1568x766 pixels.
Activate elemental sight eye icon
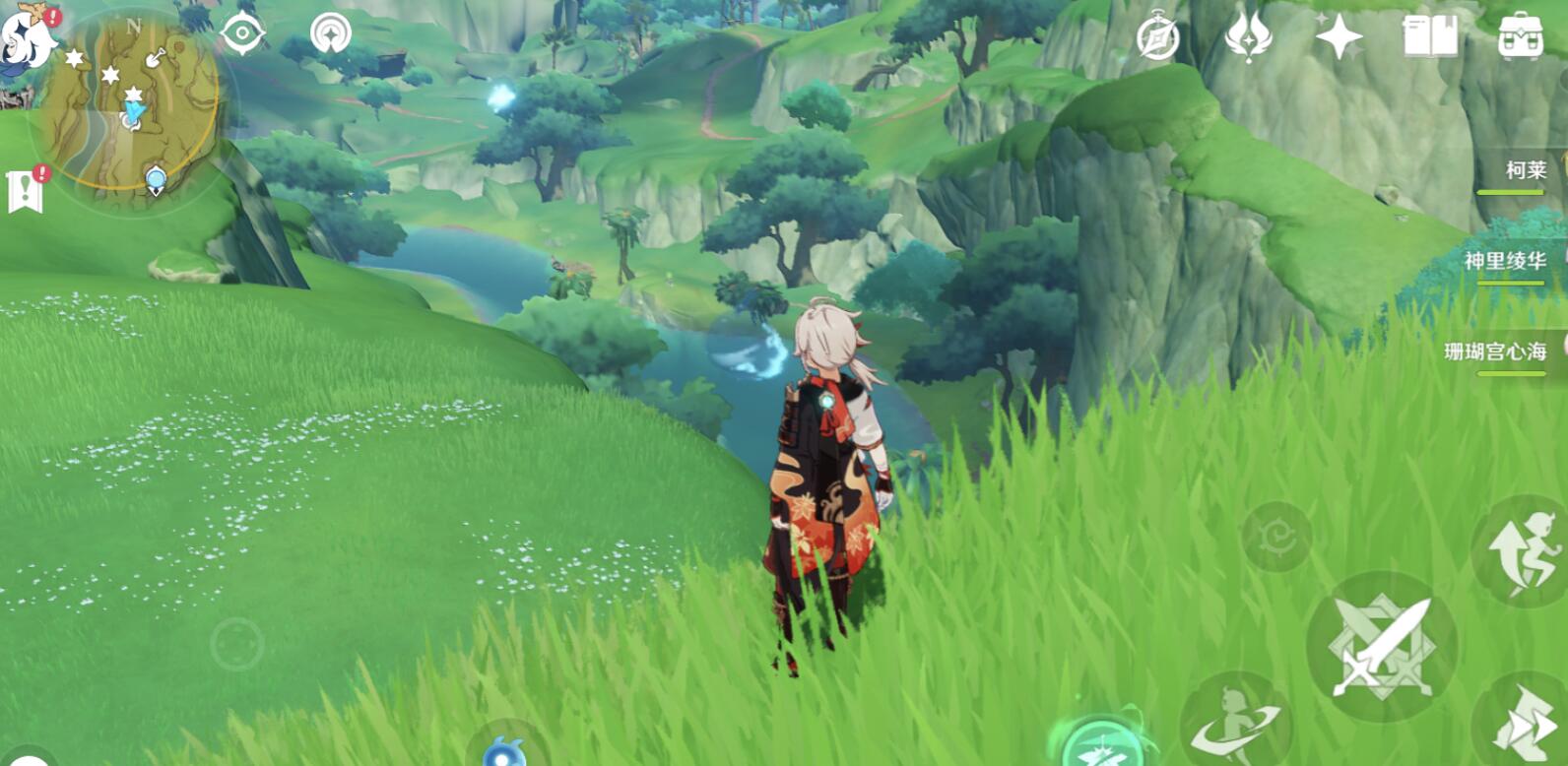(x=242, y=33)
